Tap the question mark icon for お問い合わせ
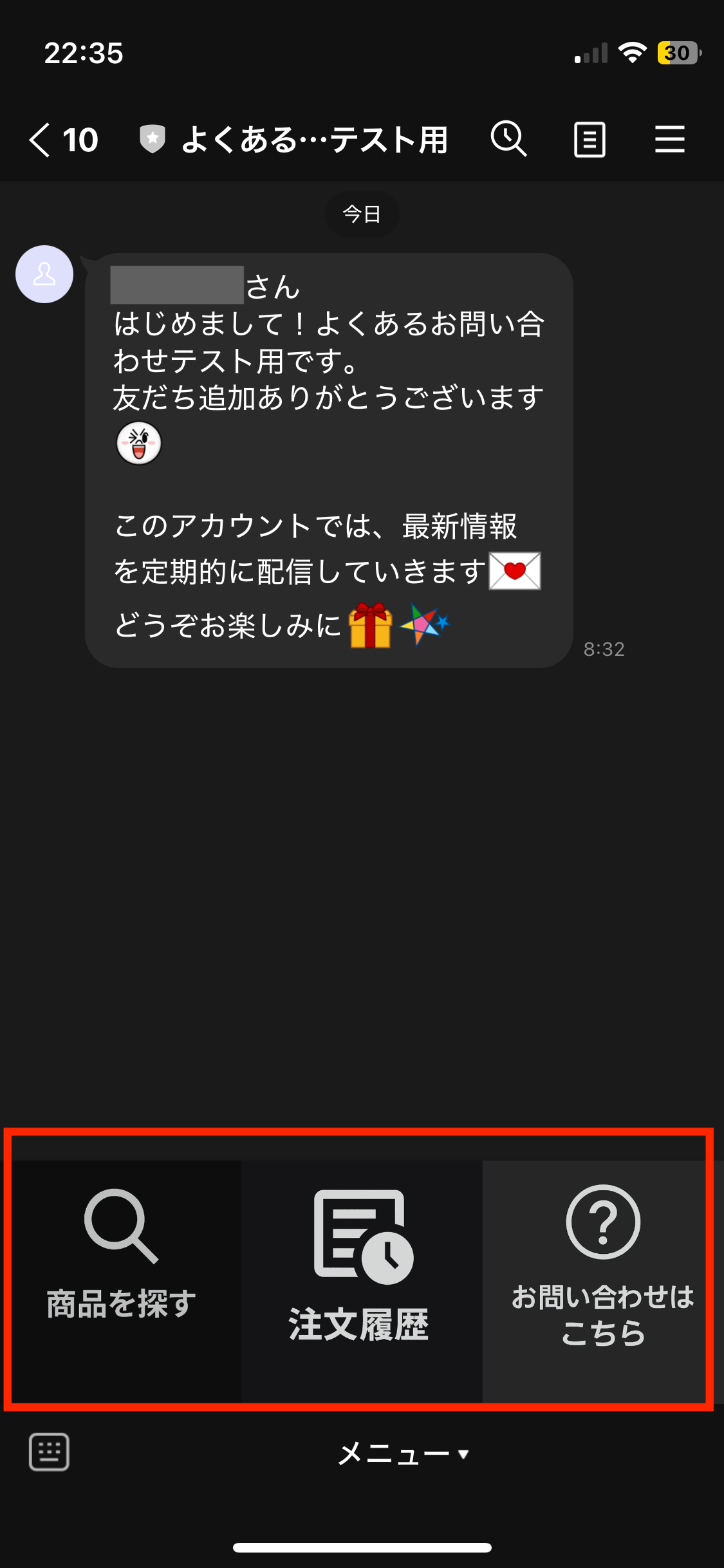 point(602,1222)
